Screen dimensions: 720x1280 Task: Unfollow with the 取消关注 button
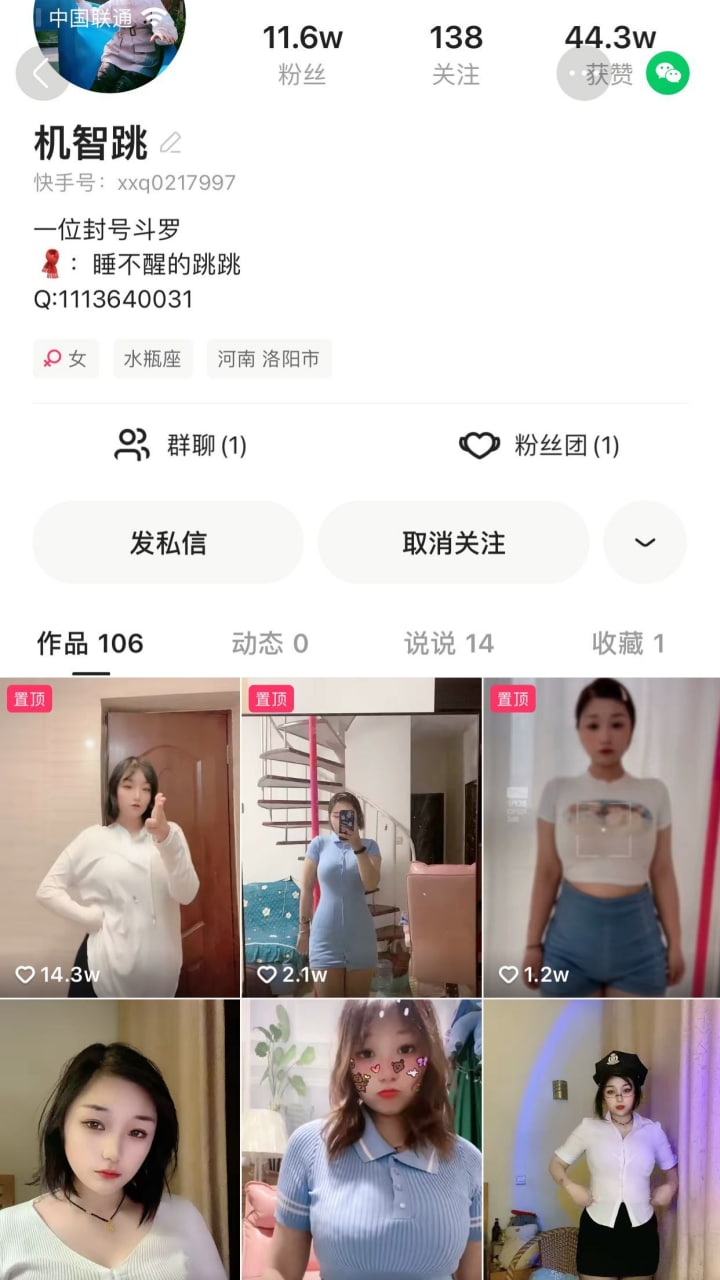(x=454, y=543)
